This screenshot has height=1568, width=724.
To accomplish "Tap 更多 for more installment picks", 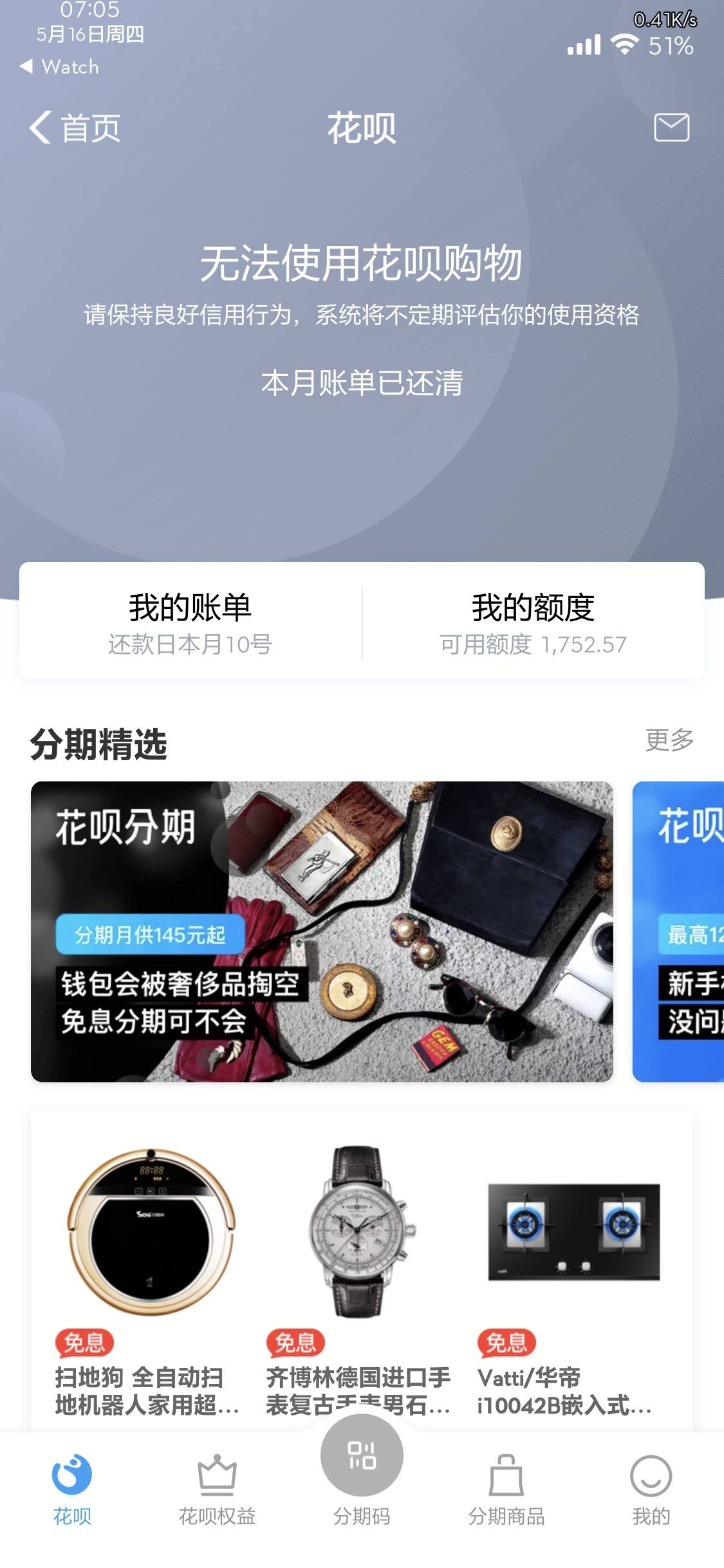I will pos(669,740).
